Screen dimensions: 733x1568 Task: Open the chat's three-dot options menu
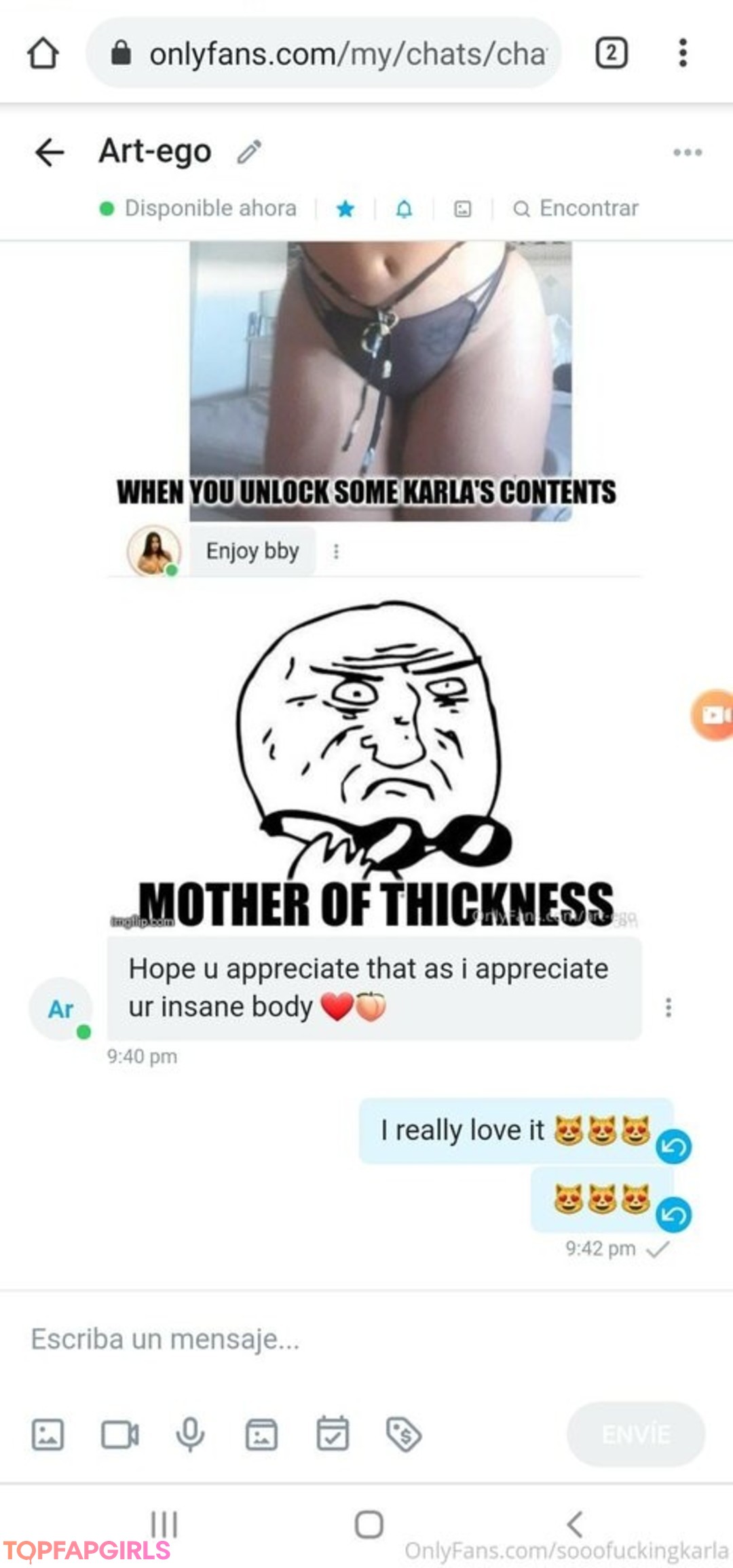tap(688, 153)
